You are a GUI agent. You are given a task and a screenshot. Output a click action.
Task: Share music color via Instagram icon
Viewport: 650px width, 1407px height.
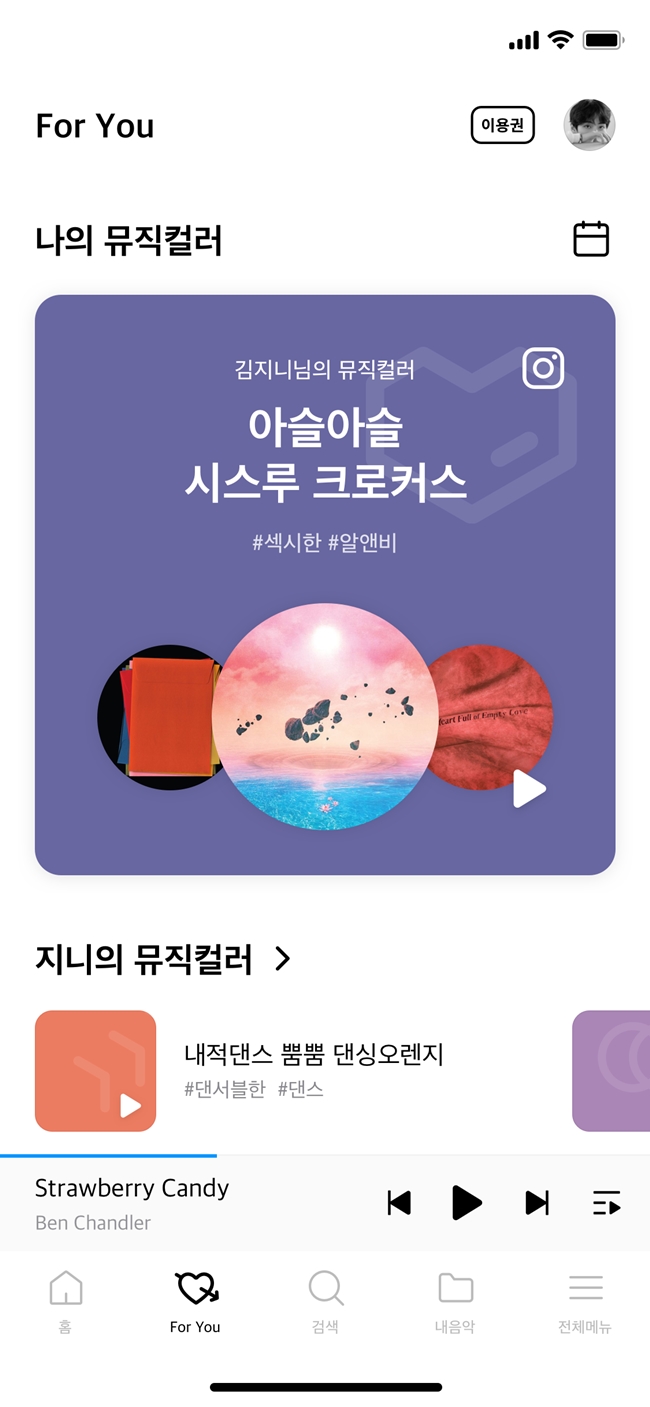(x=544, y=368)
